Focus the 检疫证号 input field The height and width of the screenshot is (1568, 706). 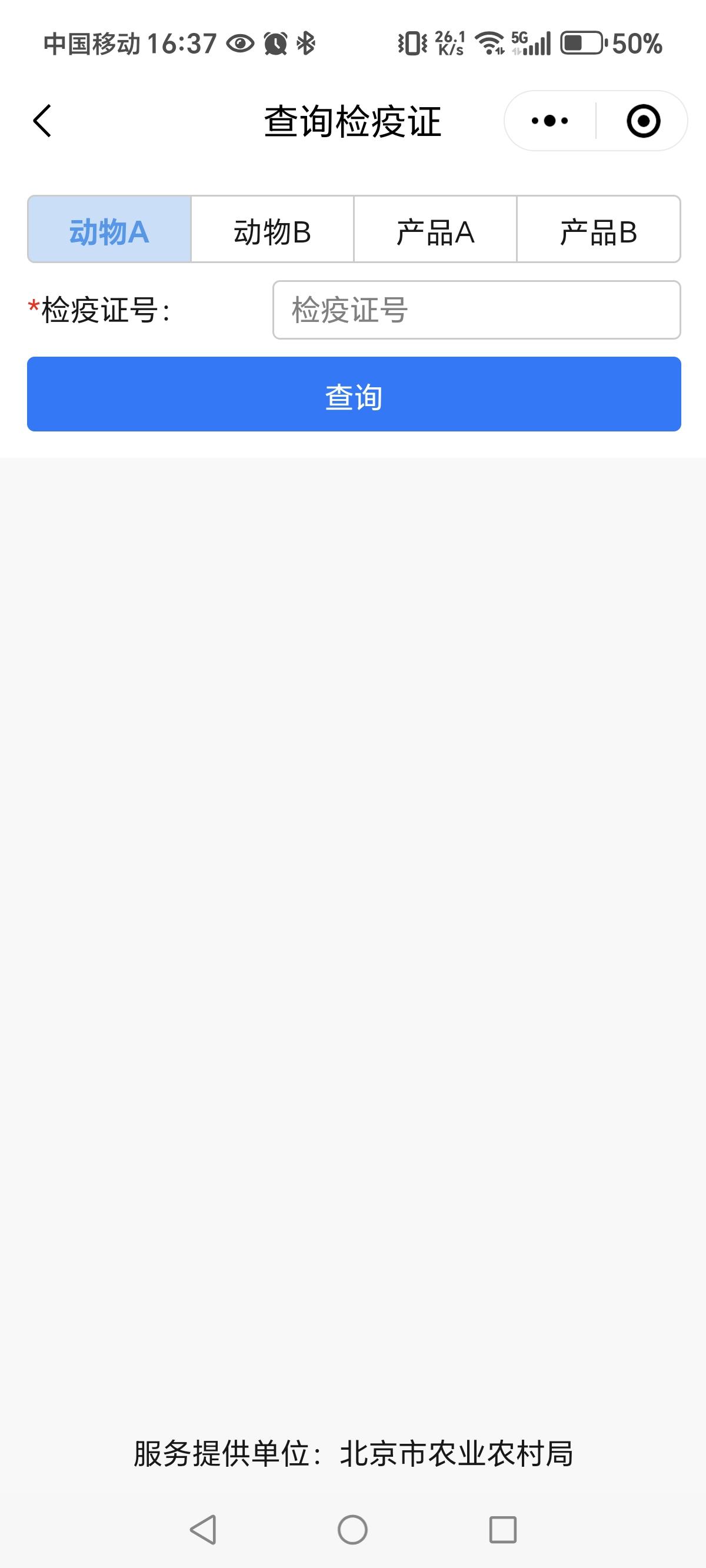477,310
